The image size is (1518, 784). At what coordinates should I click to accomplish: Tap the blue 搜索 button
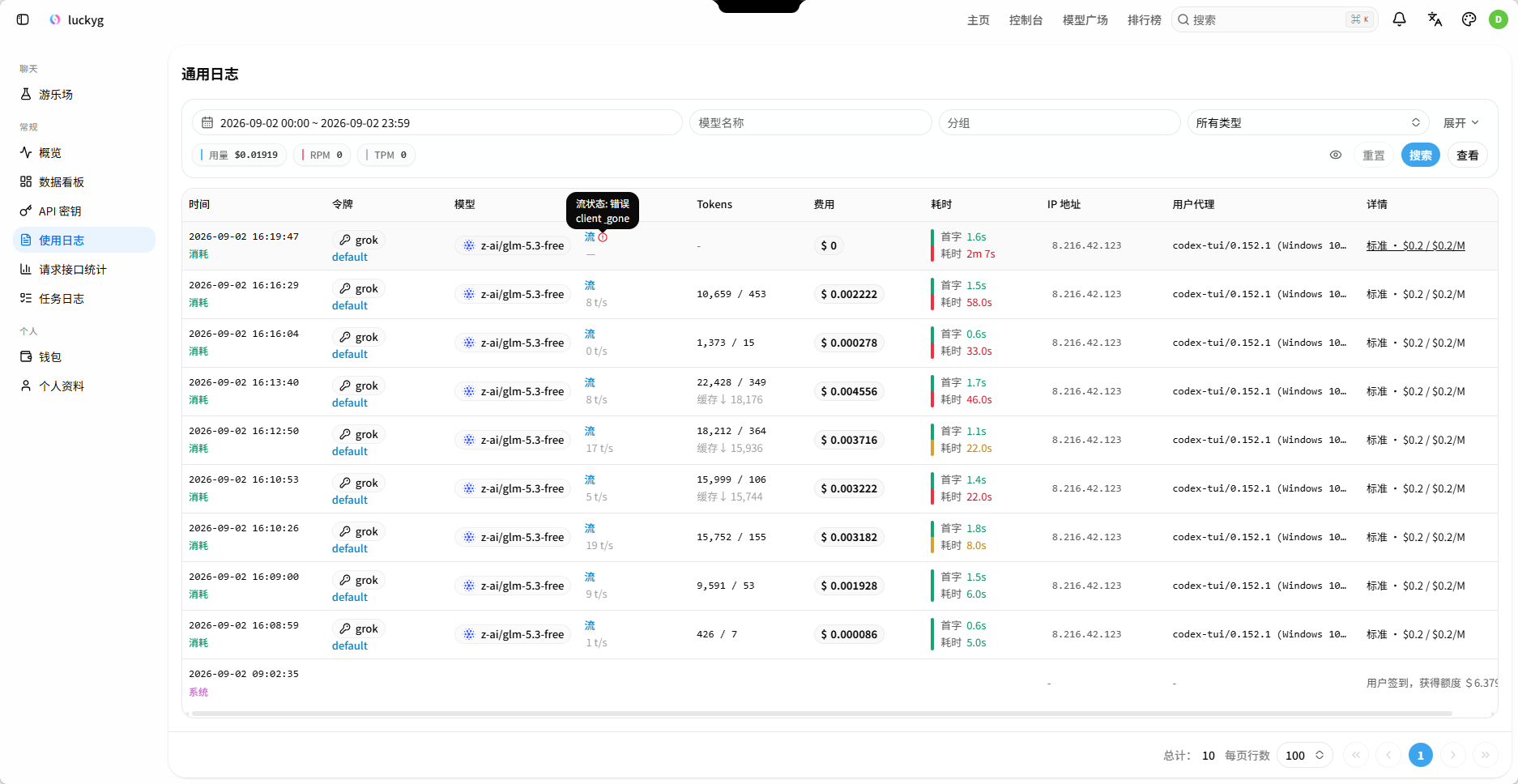pos(1420,156)
